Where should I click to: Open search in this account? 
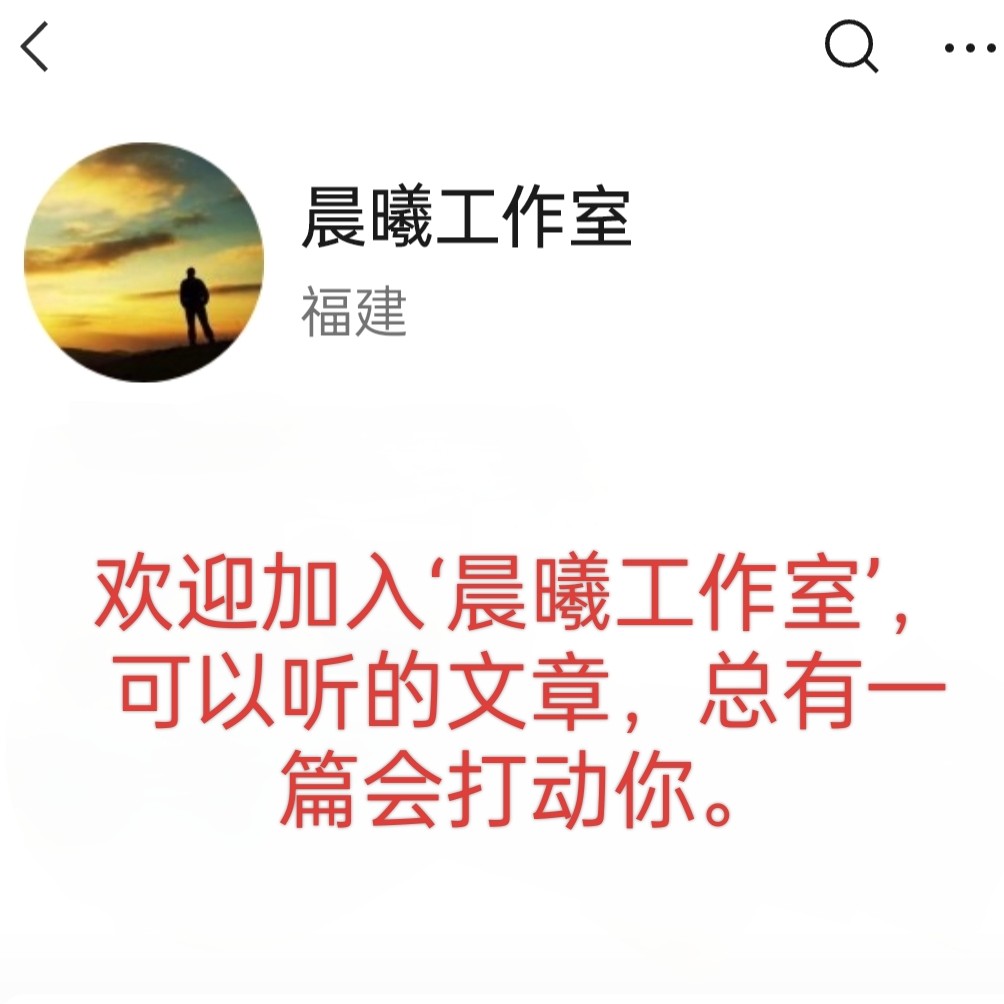[851, 47]
